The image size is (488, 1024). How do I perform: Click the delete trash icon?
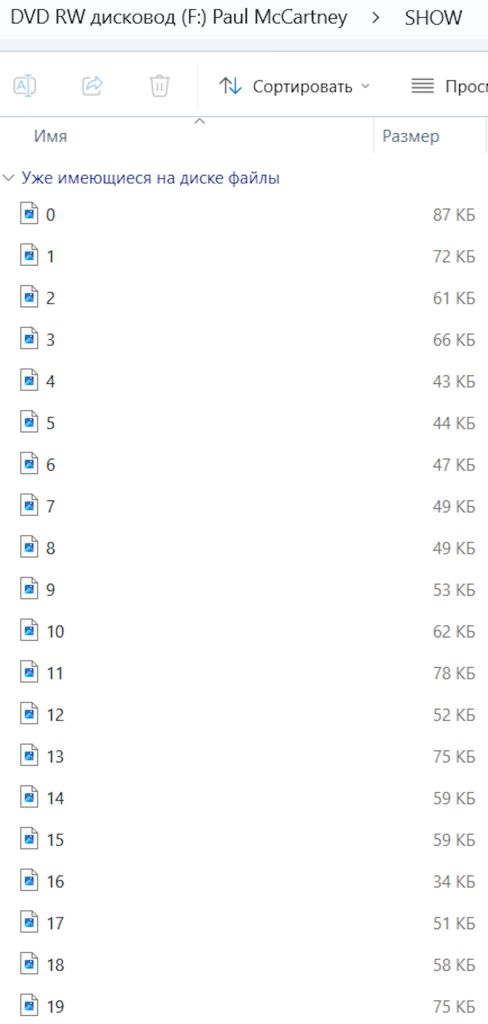click(x=159, y=86)
